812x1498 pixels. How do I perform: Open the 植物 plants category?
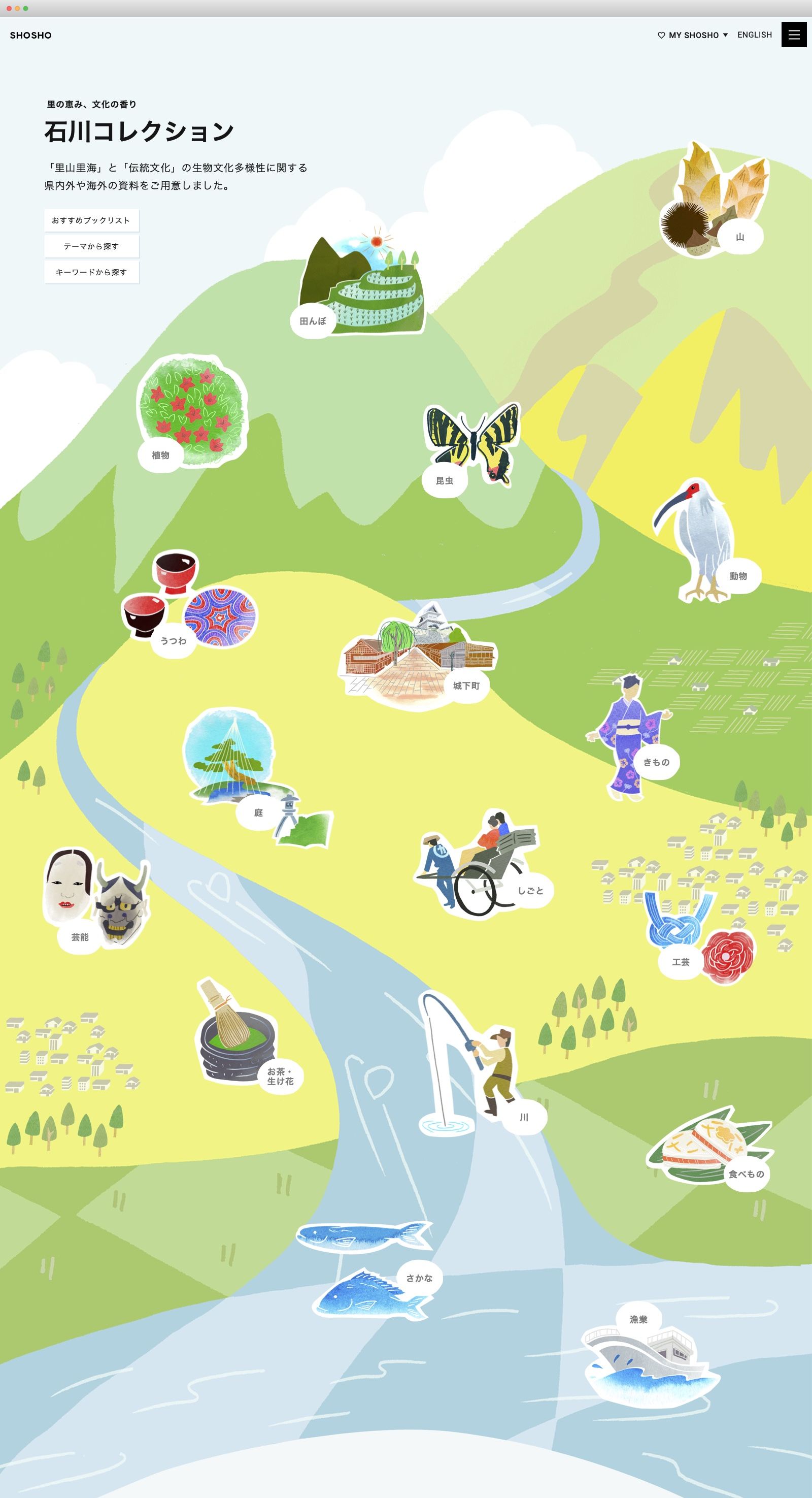[161, 455]
